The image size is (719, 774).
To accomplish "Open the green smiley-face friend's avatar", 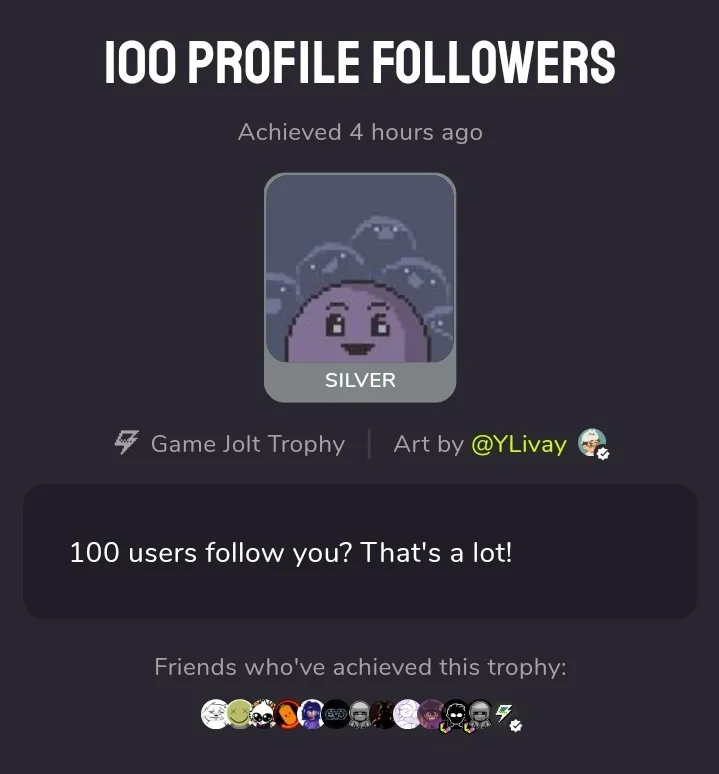I will click(x=239, y=713).
